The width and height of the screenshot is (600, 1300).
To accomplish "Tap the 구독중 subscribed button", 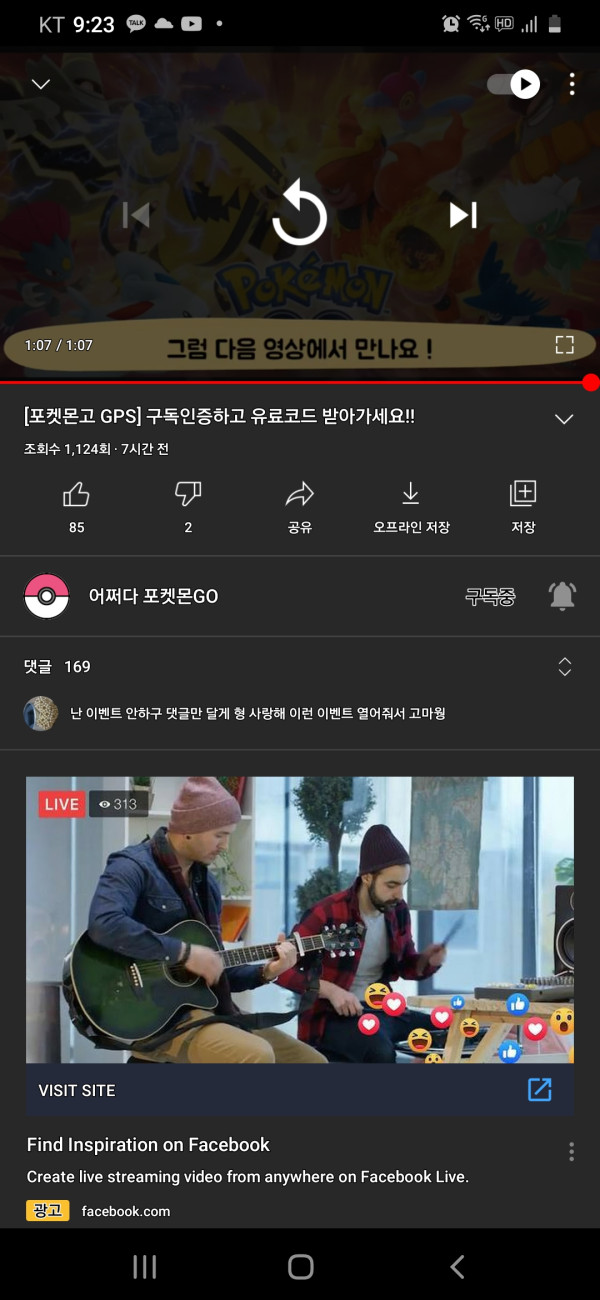I will click(490, 597).
